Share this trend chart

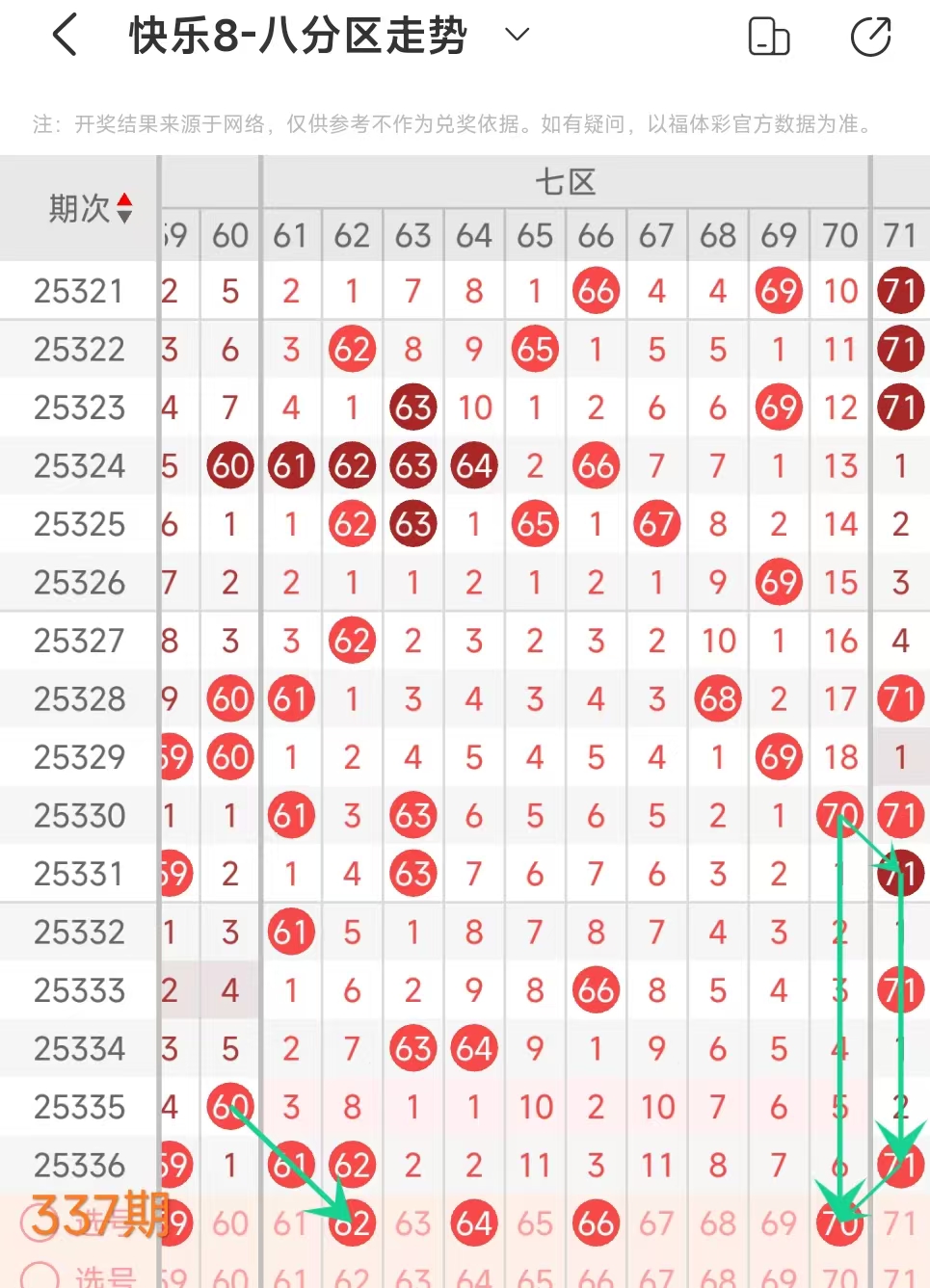[871, 37]
